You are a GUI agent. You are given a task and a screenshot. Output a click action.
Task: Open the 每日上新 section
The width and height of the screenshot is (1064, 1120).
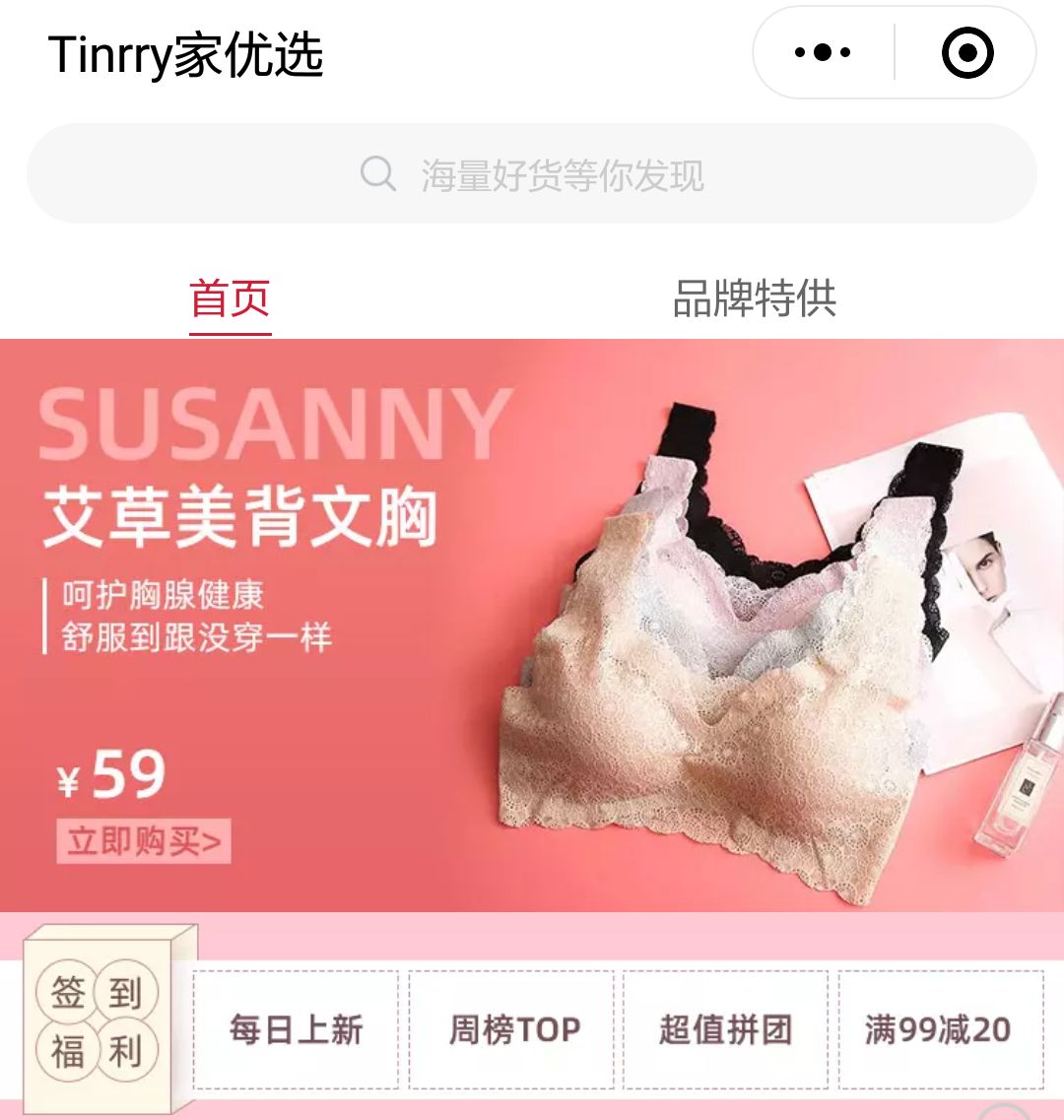[x=297, y=1029]
